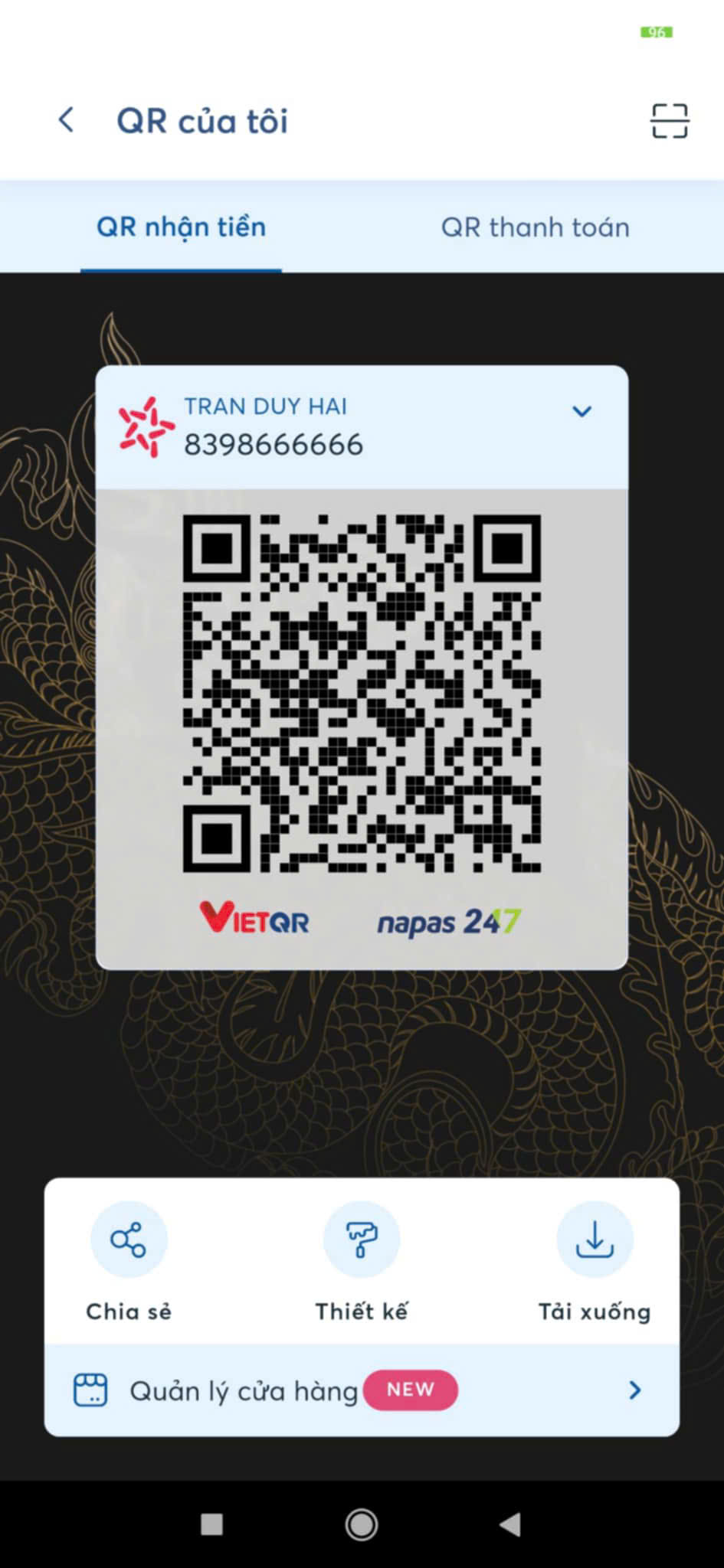The width and height of the screenshot is (724, 1568).
Task: Expand the TRAN DUY HAI account dropdown
Action: click(x=582, y=412)
